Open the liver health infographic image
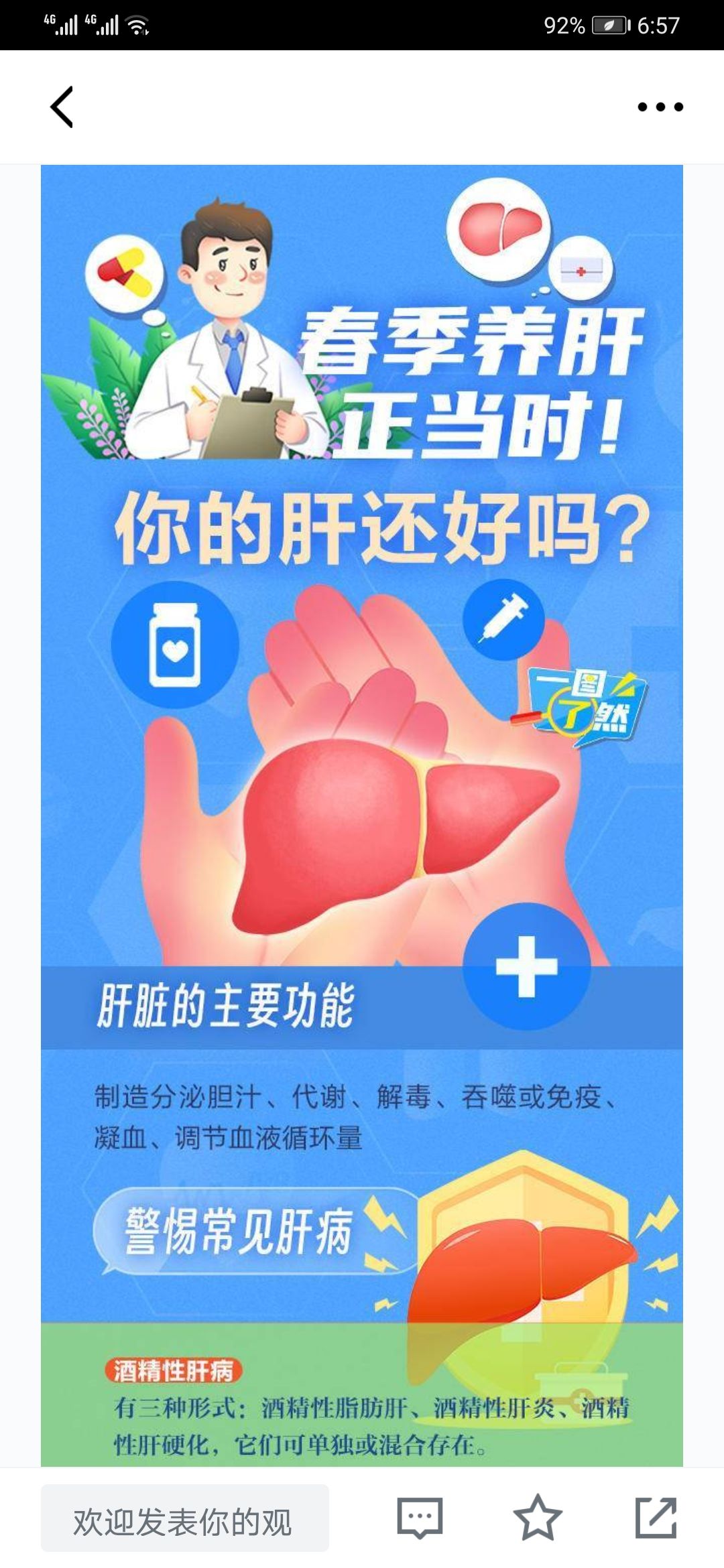This screenshot has height=1568, width=724. pyautogui.click(x=362, y=804)
